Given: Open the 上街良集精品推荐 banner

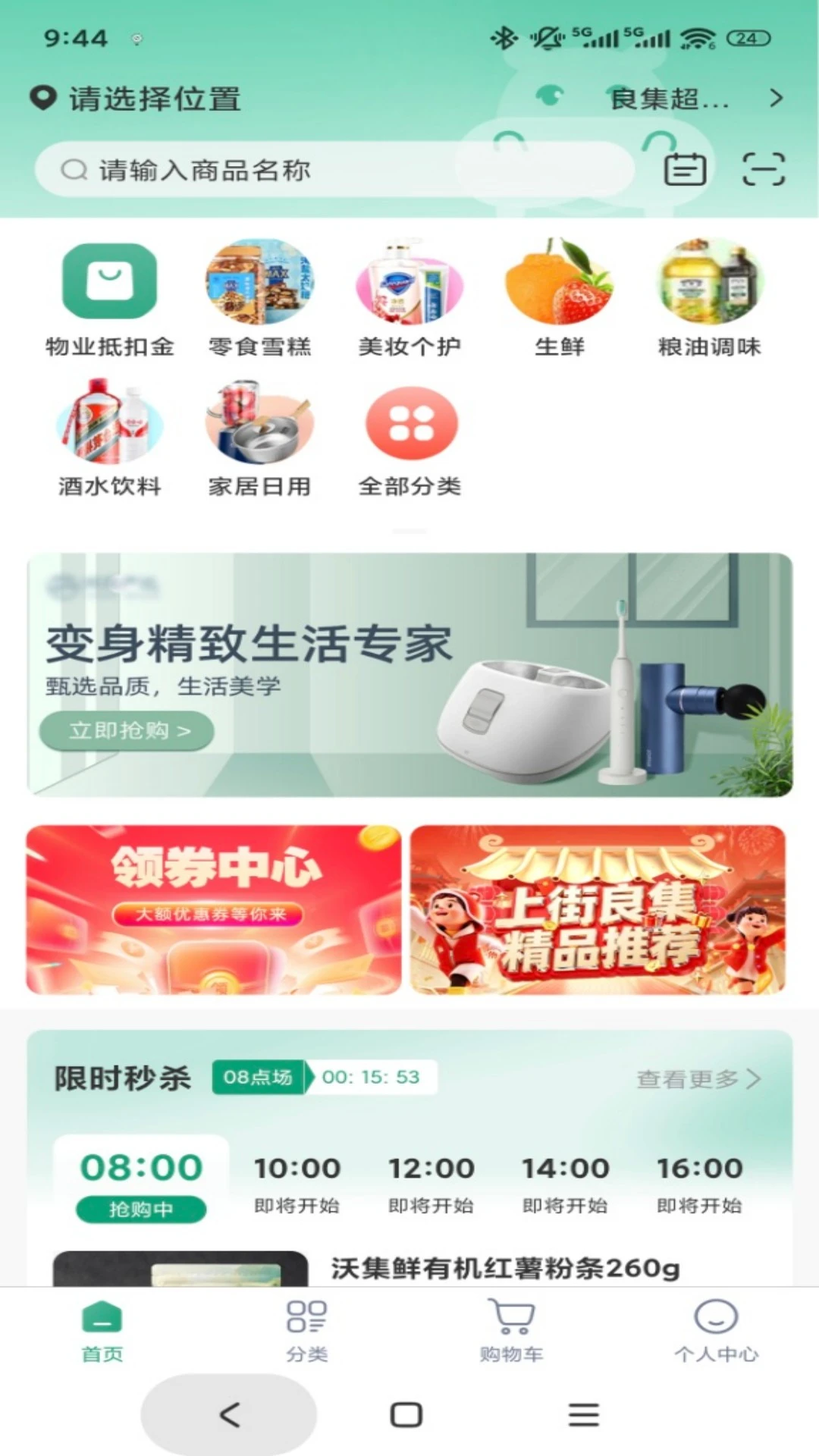Looking at the screenshot, I should coord(598,910).
